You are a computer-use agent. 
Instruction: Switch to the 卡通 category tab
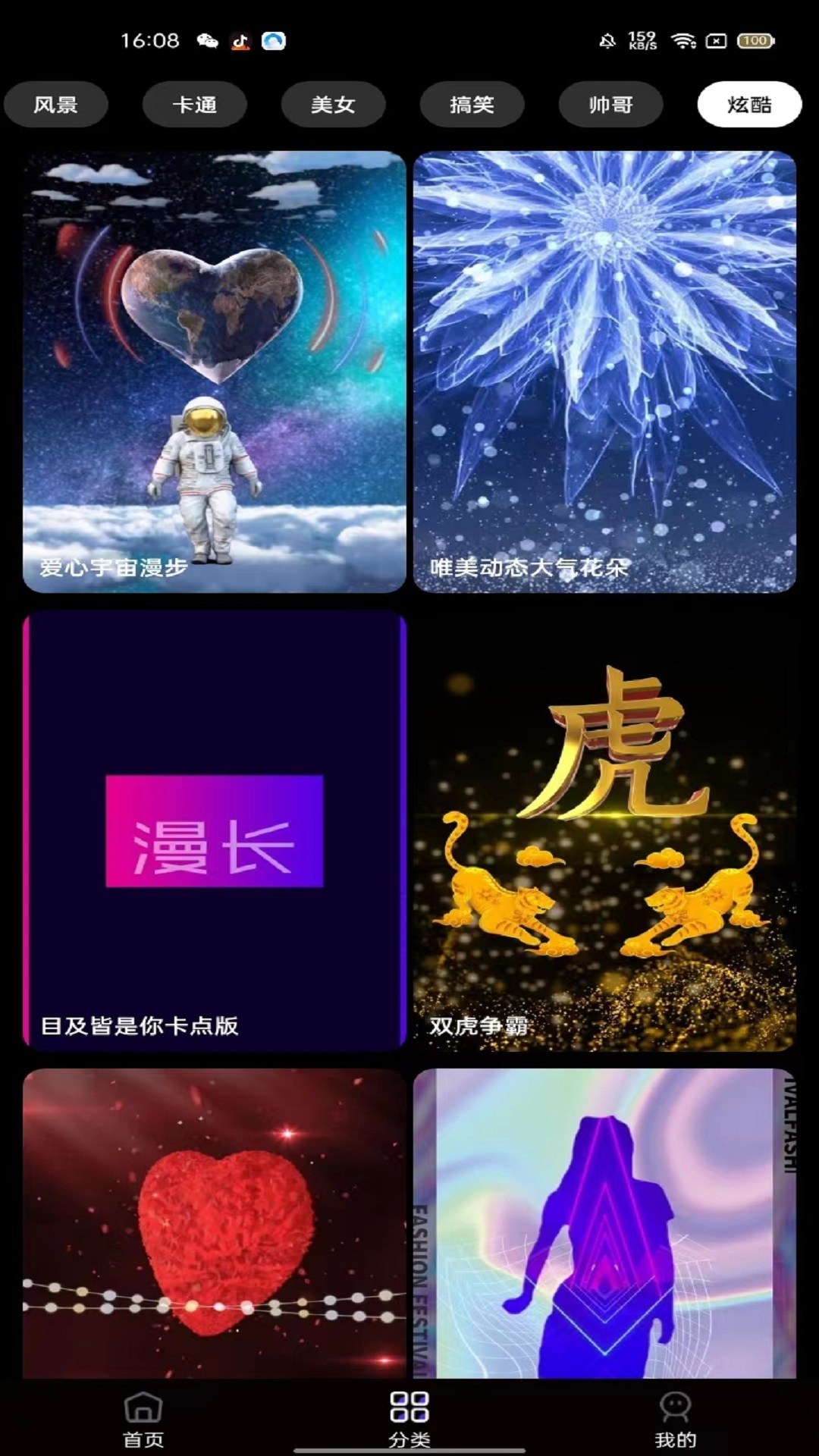tap(195, 105)
